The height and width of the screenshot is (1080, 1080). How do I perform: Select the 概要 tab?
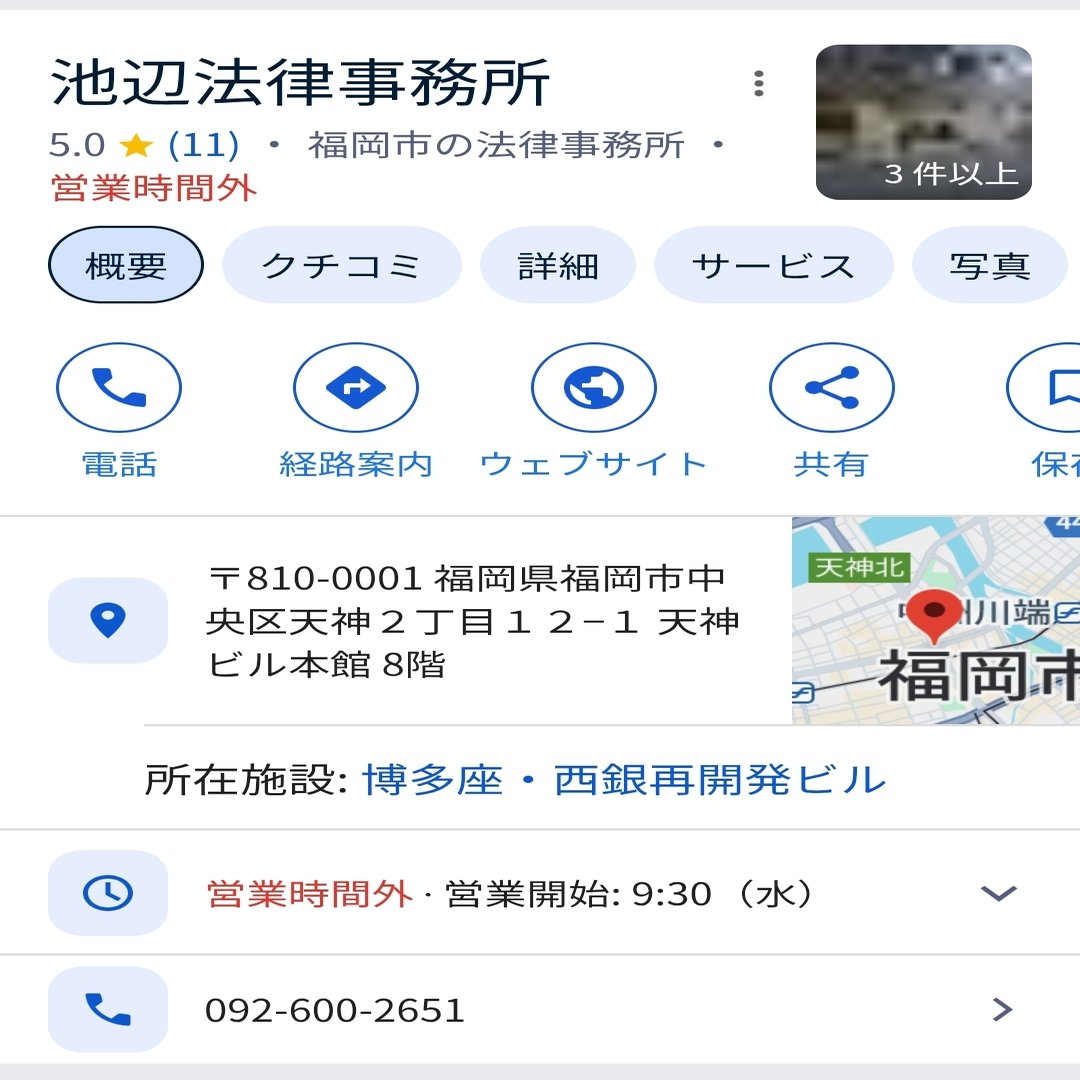[x=126, y=266]
